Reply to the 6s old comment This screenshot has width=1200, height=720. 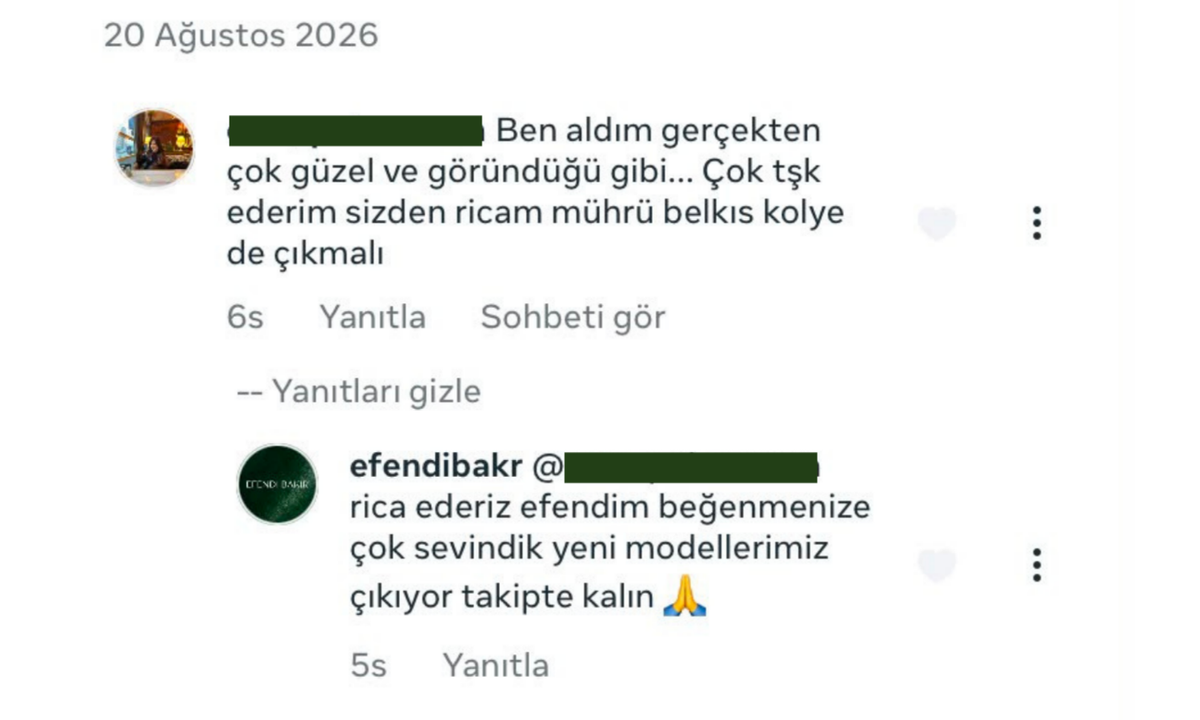(x=373, y=318)
